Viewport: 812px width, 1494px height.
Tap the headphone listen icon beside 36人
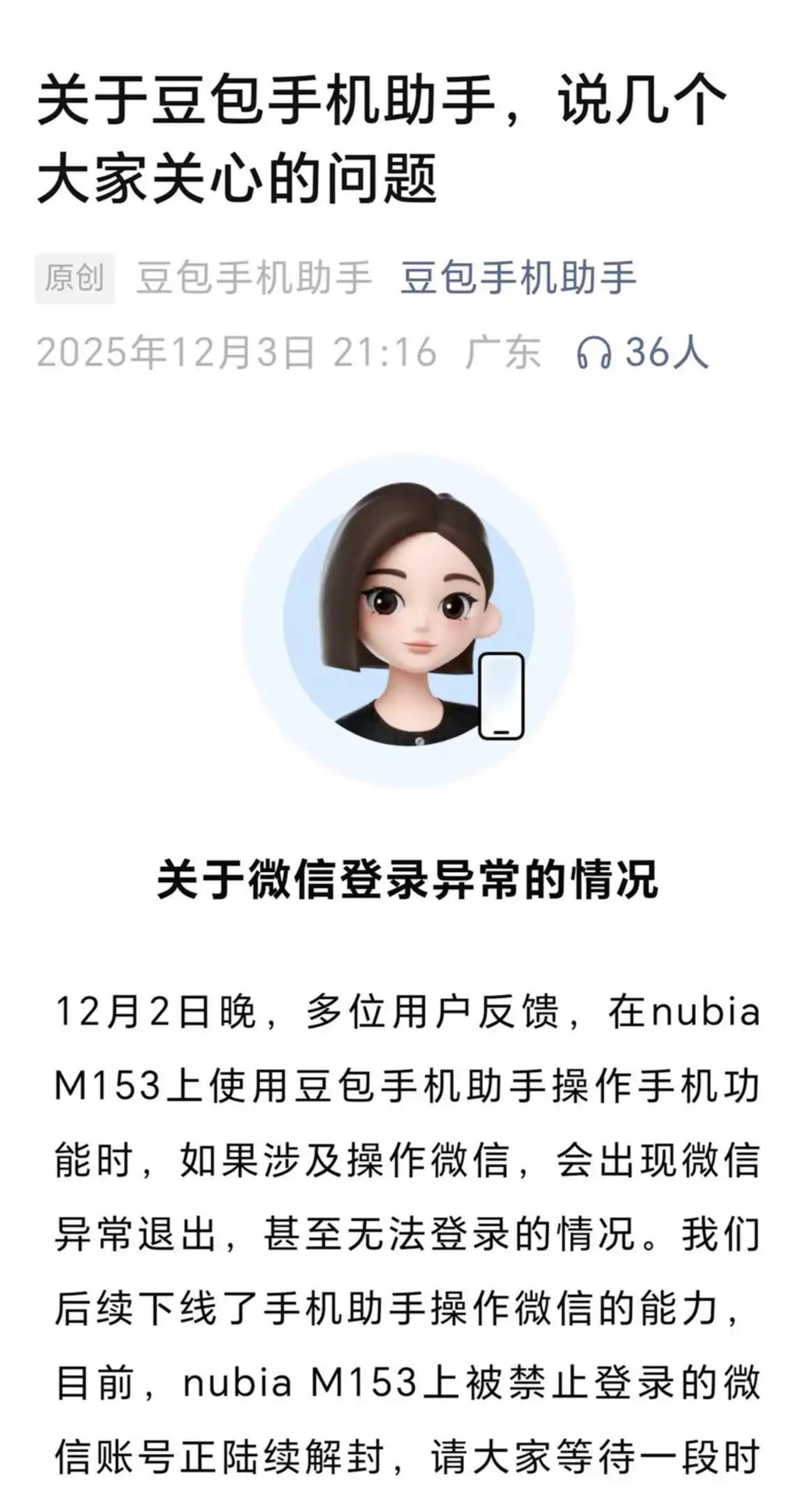tap(594, 353)
